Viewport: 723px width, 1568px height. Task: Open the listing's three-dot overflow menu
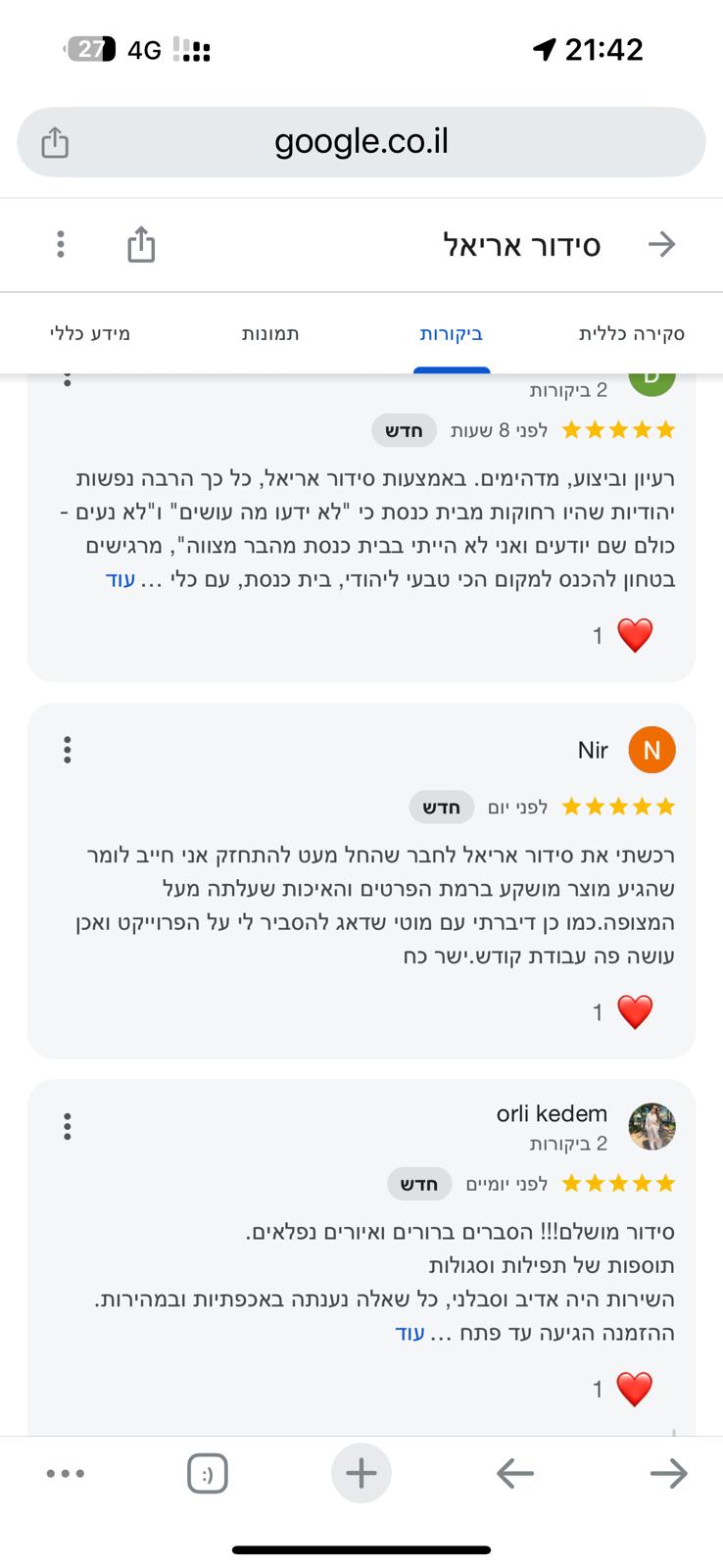[x=61, y=244]
